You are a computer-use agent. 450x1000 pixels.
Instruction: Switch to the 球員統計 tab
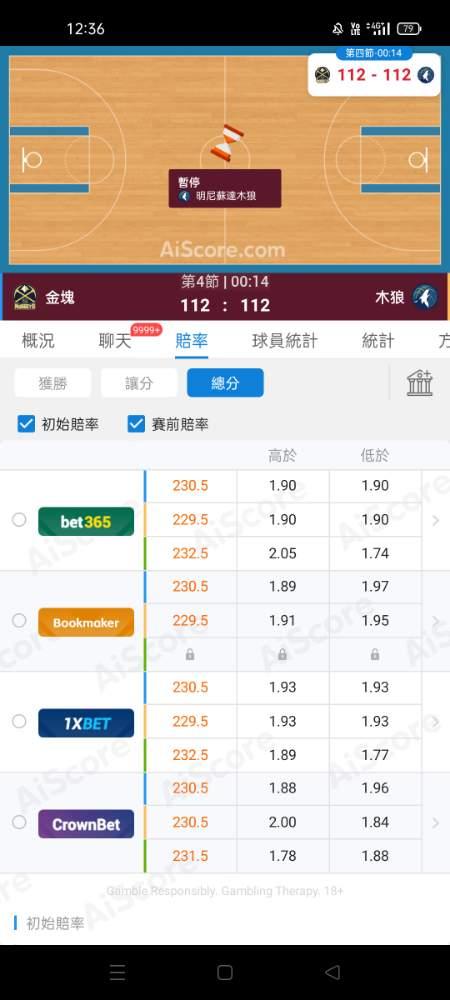pos(284,341)
